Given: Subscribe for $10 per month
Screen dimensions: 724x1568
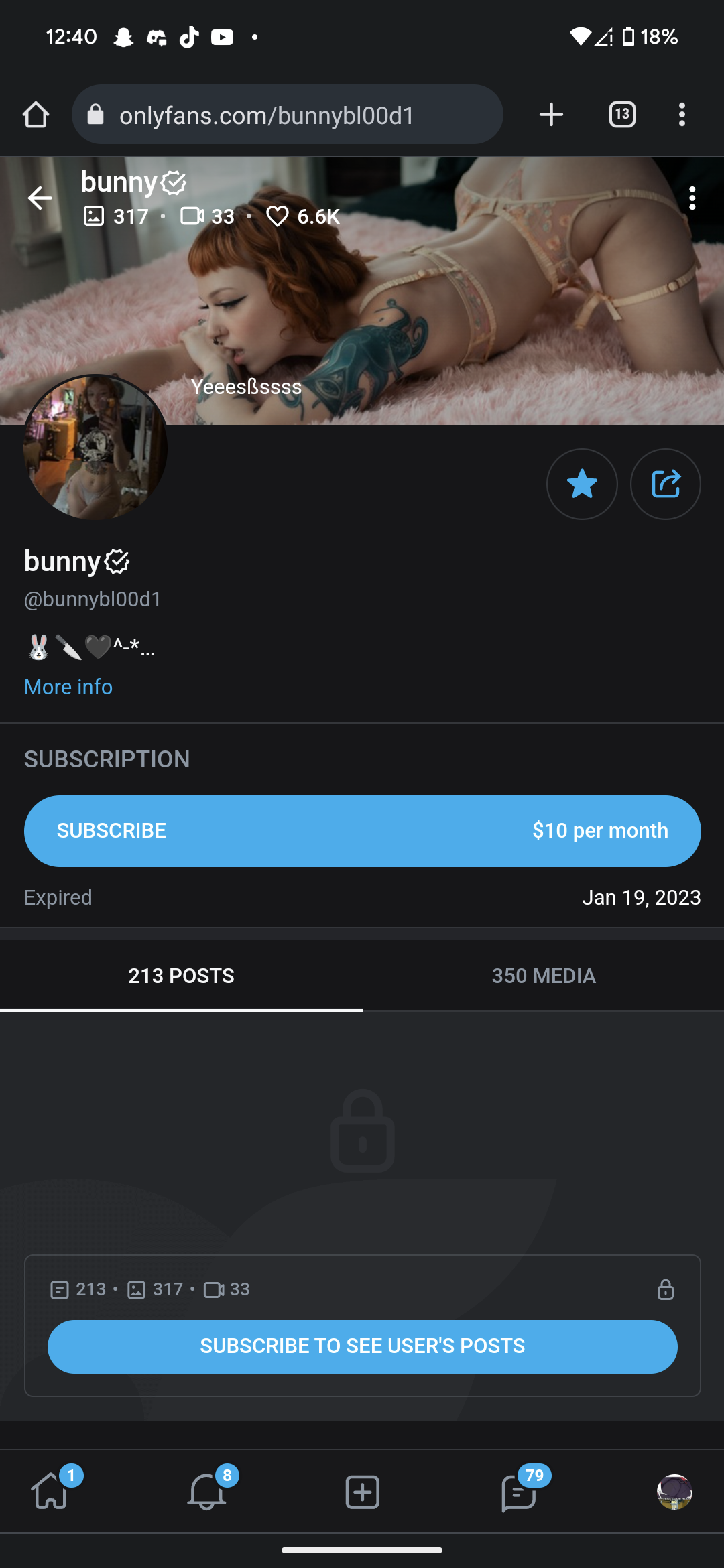Looking at the screenshot, I should tap(362, 831).
